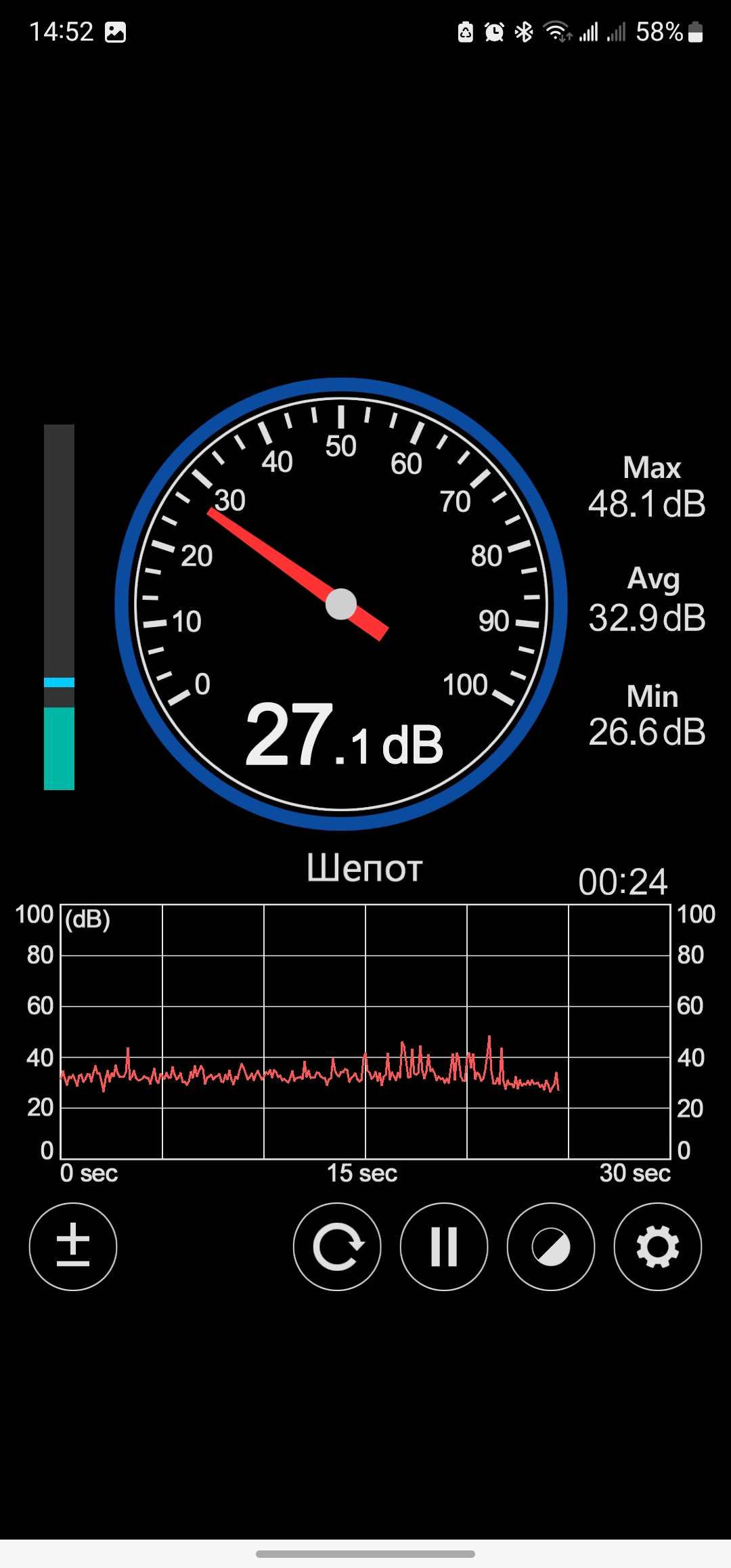Reset the sound measurement

point(337,1246)
